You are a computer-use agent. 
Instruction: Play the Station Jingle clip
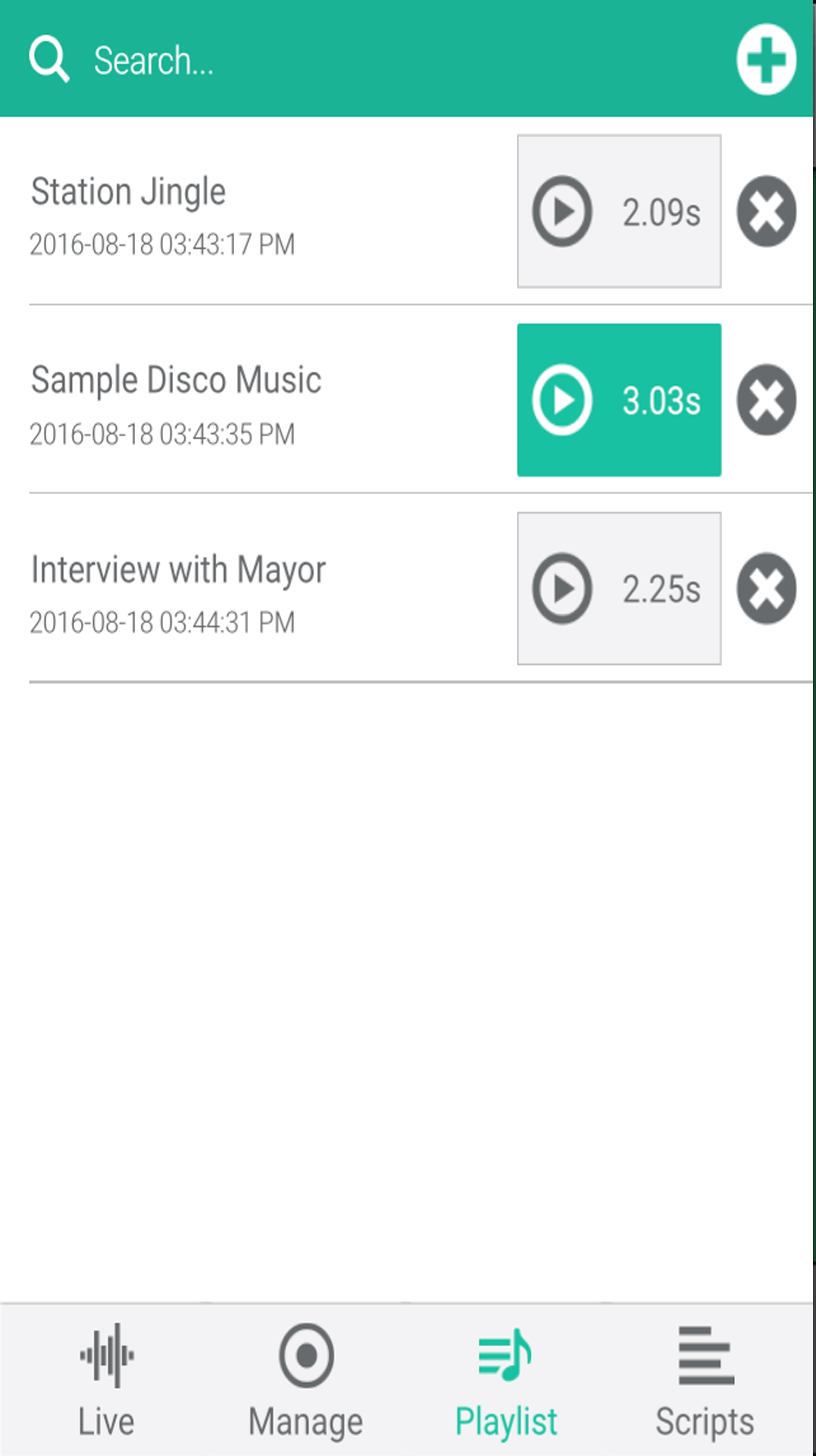(x=619, y=211)
